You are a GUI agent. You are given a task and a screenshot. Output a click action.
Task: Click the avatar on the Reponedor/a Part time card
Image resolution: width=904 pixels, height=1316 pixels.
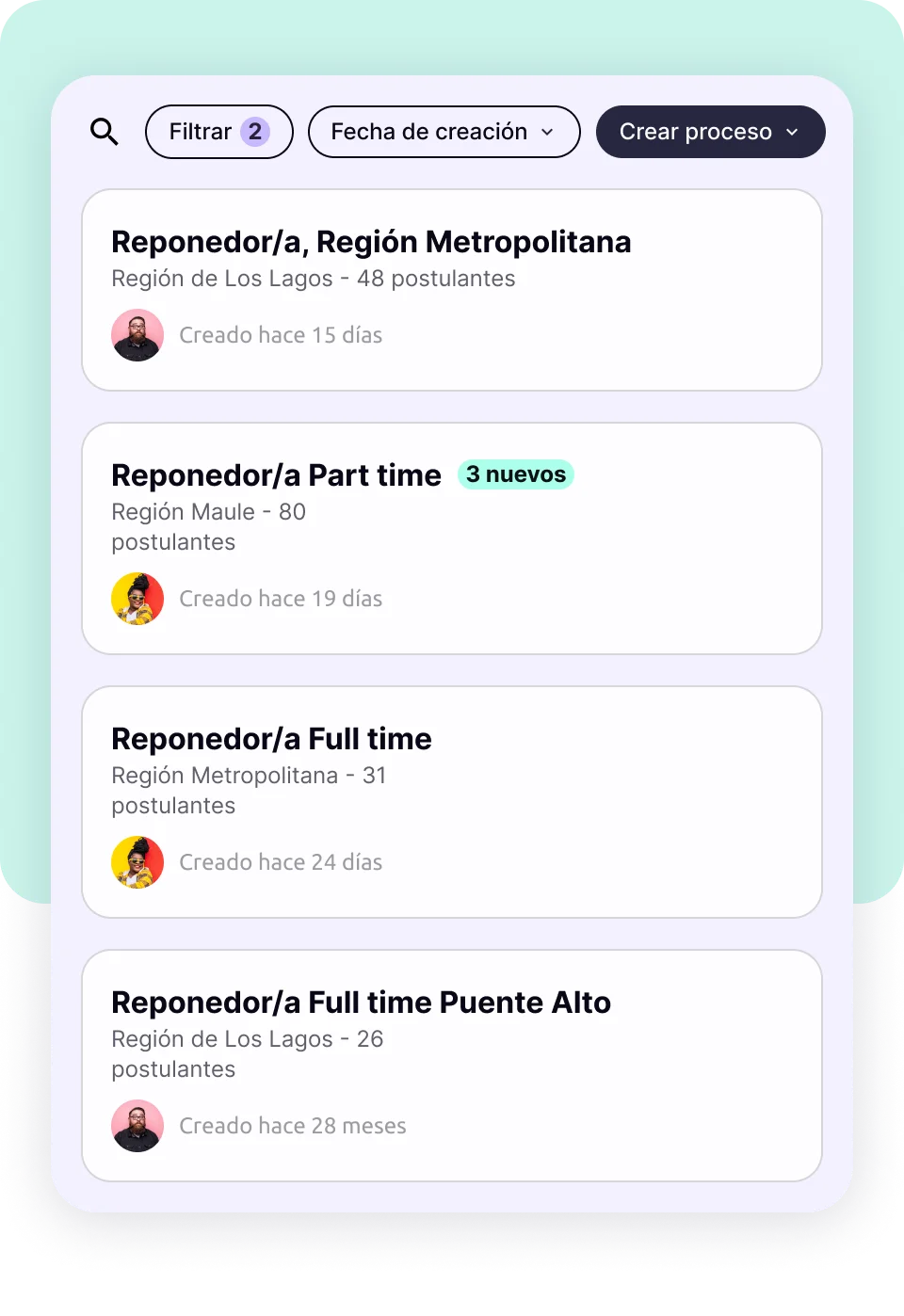click(x=137, y=599)
